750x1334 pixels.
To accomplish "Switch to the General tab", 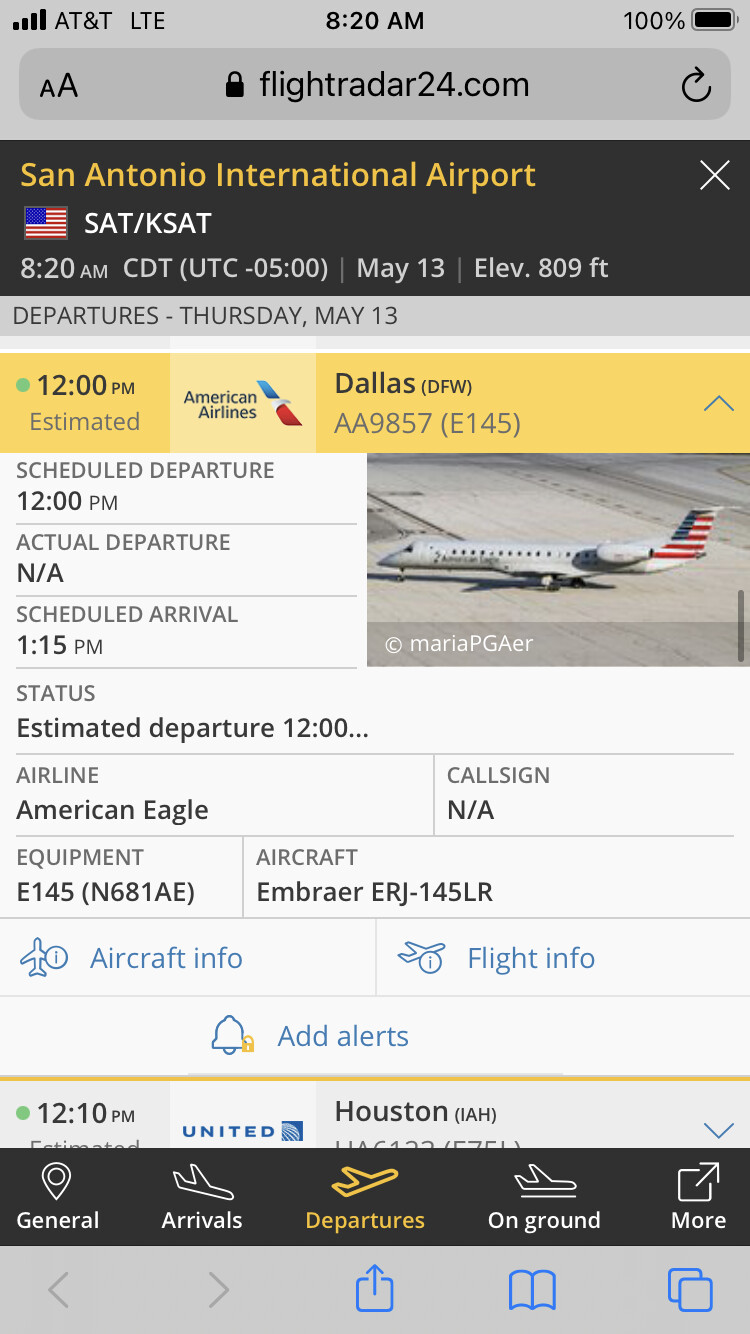I will pos(57,1196).
